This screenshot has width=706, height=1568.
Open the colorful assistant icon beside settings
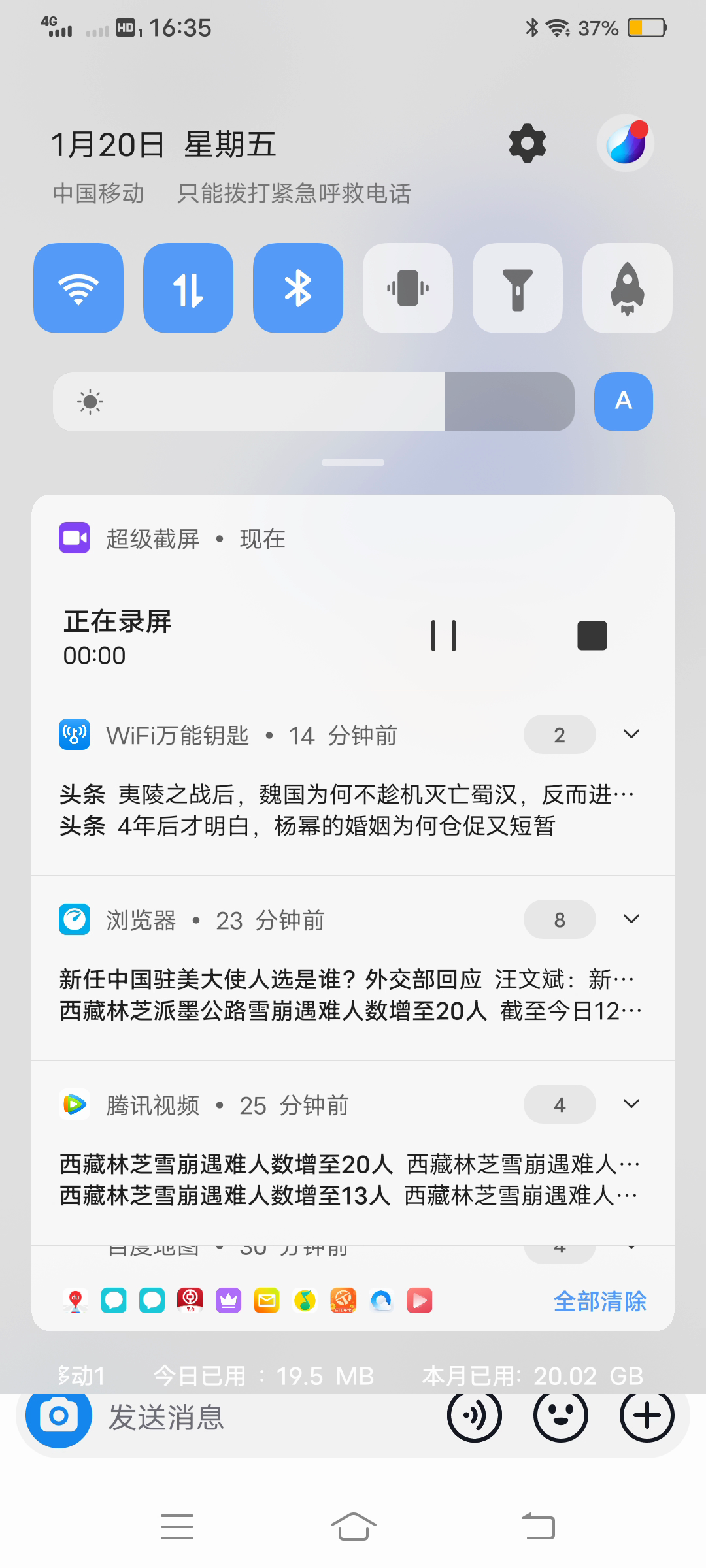tap(626, 143)
